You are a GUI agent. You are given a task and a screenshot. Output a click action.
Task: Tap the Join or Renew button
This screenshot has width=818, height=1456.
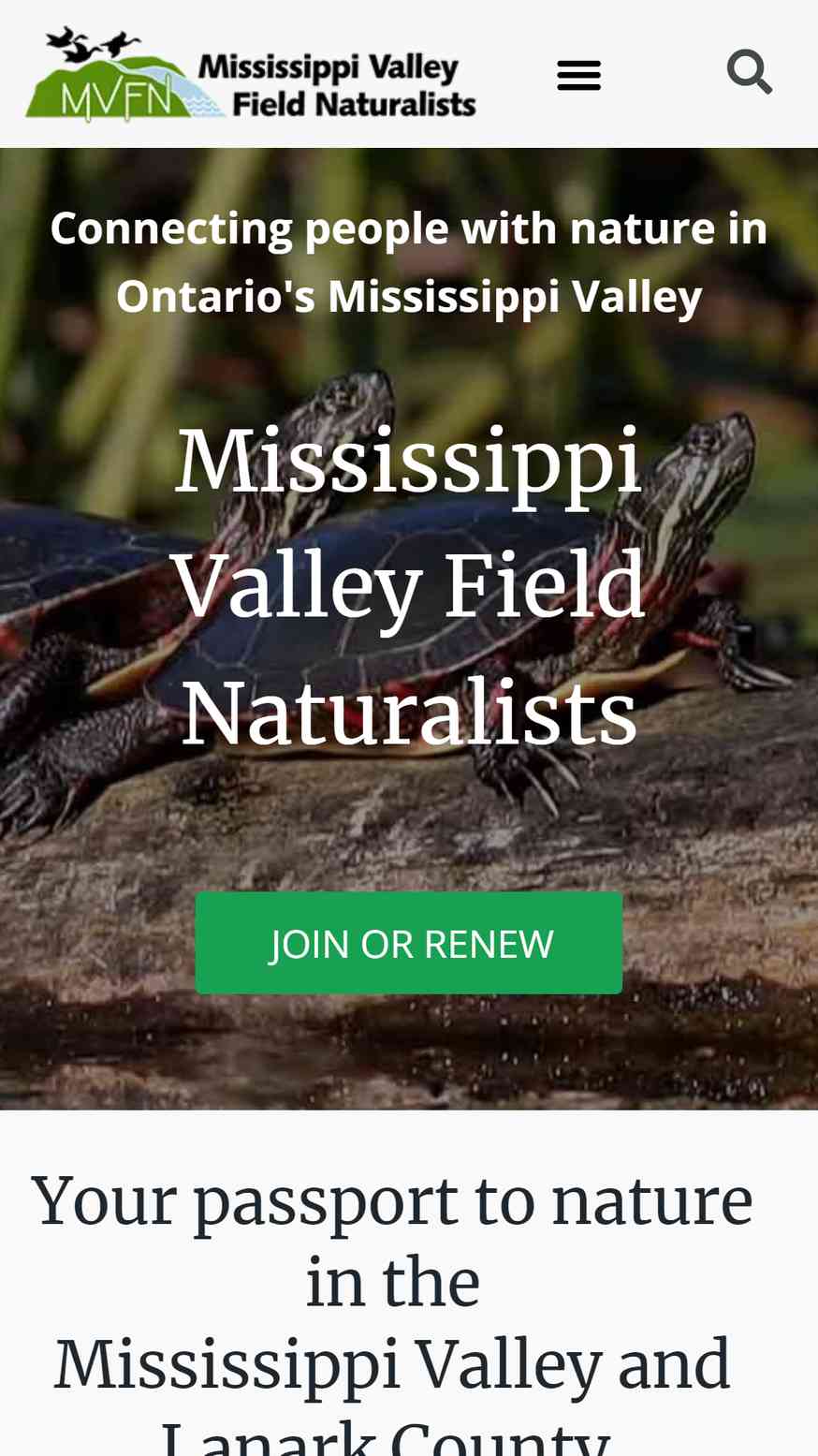409,943
